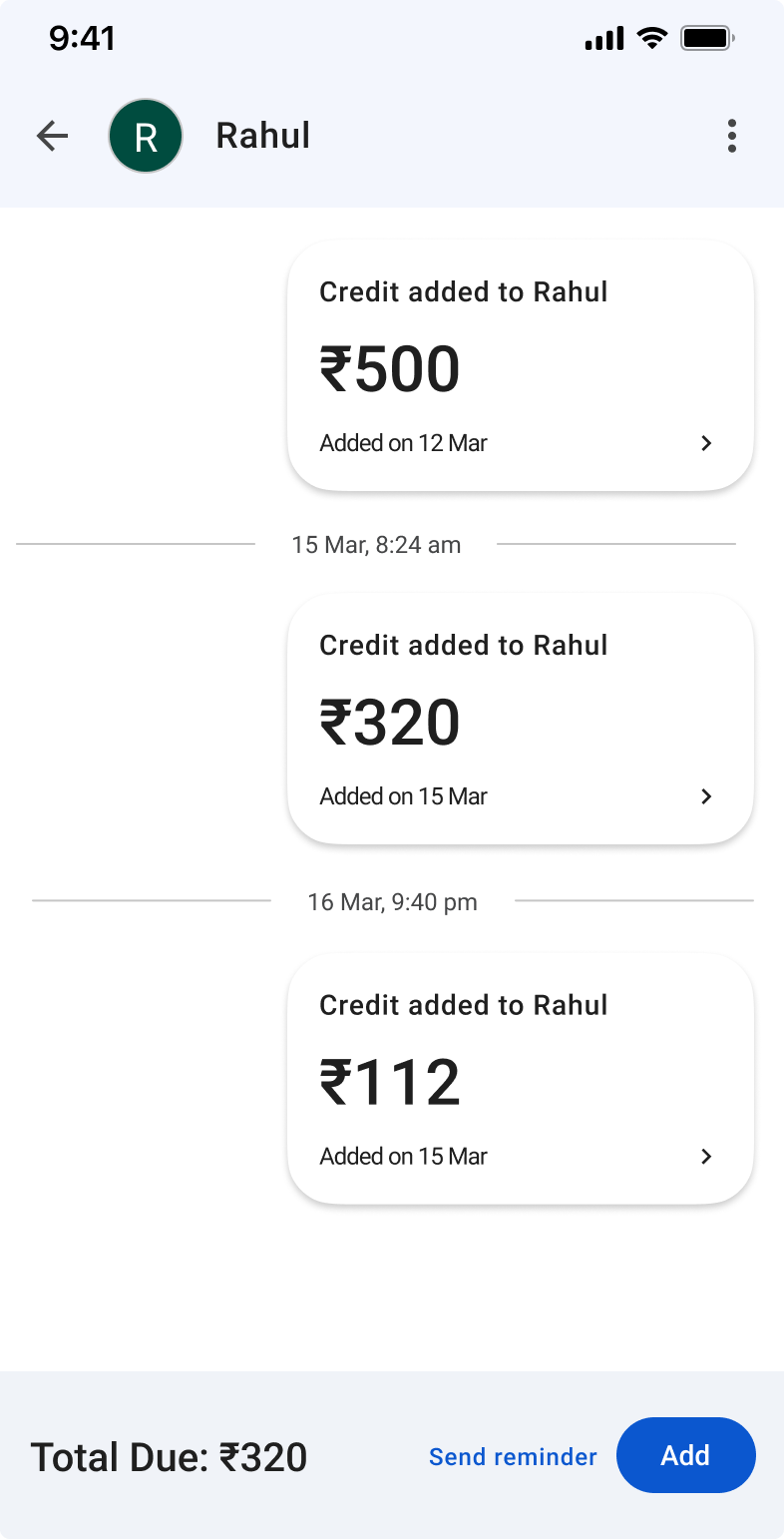Image resolution: width=784 pixels, height=1539 pixels.
Task: Tap the Wi-Fi icon in status bar
Action: (652, 37)
